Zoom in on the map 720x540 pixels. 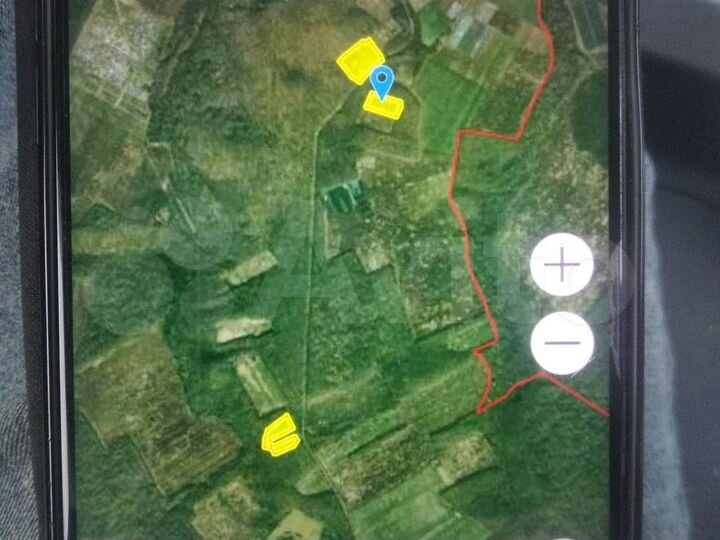point(562,266)
